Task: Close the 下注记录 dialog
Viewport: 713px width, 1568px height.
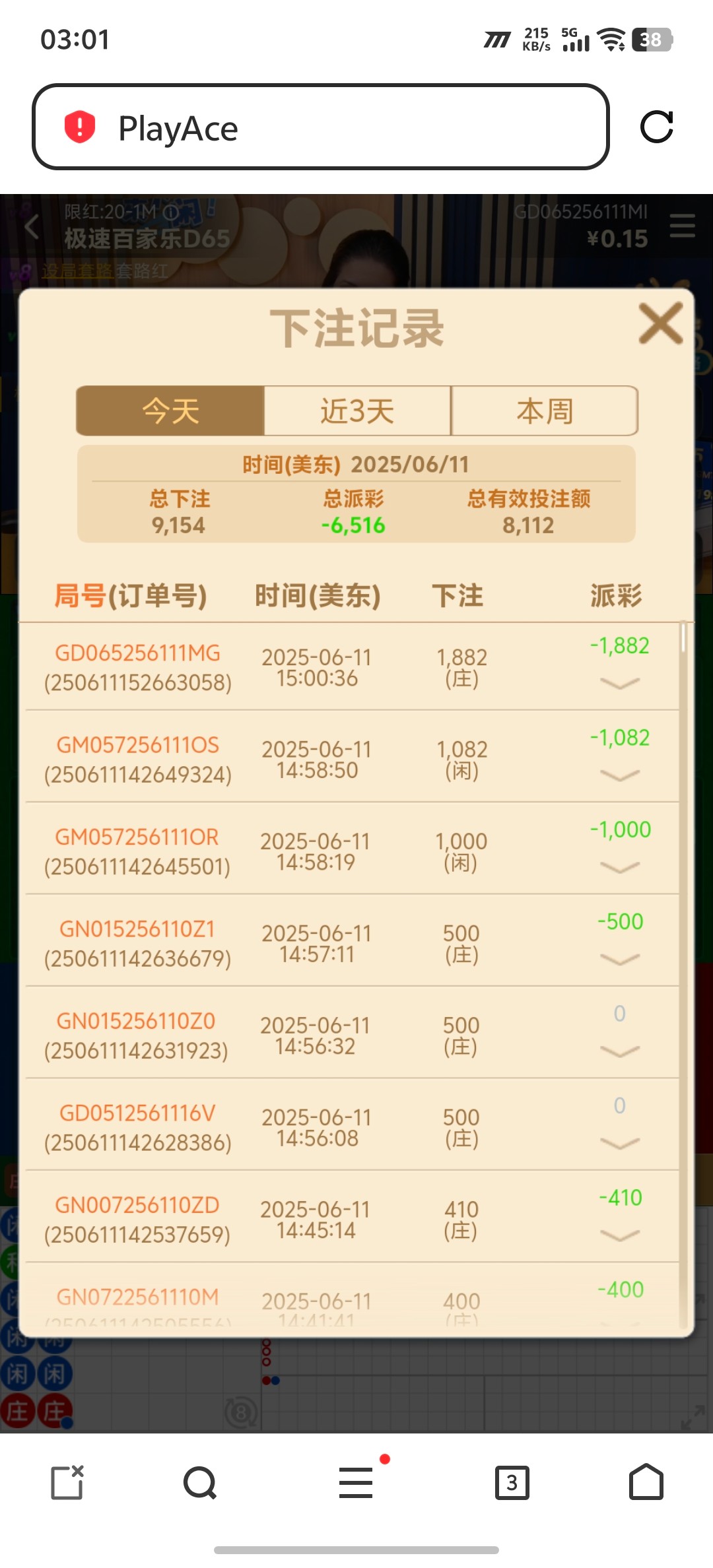Action: click(x=660, y=324)
